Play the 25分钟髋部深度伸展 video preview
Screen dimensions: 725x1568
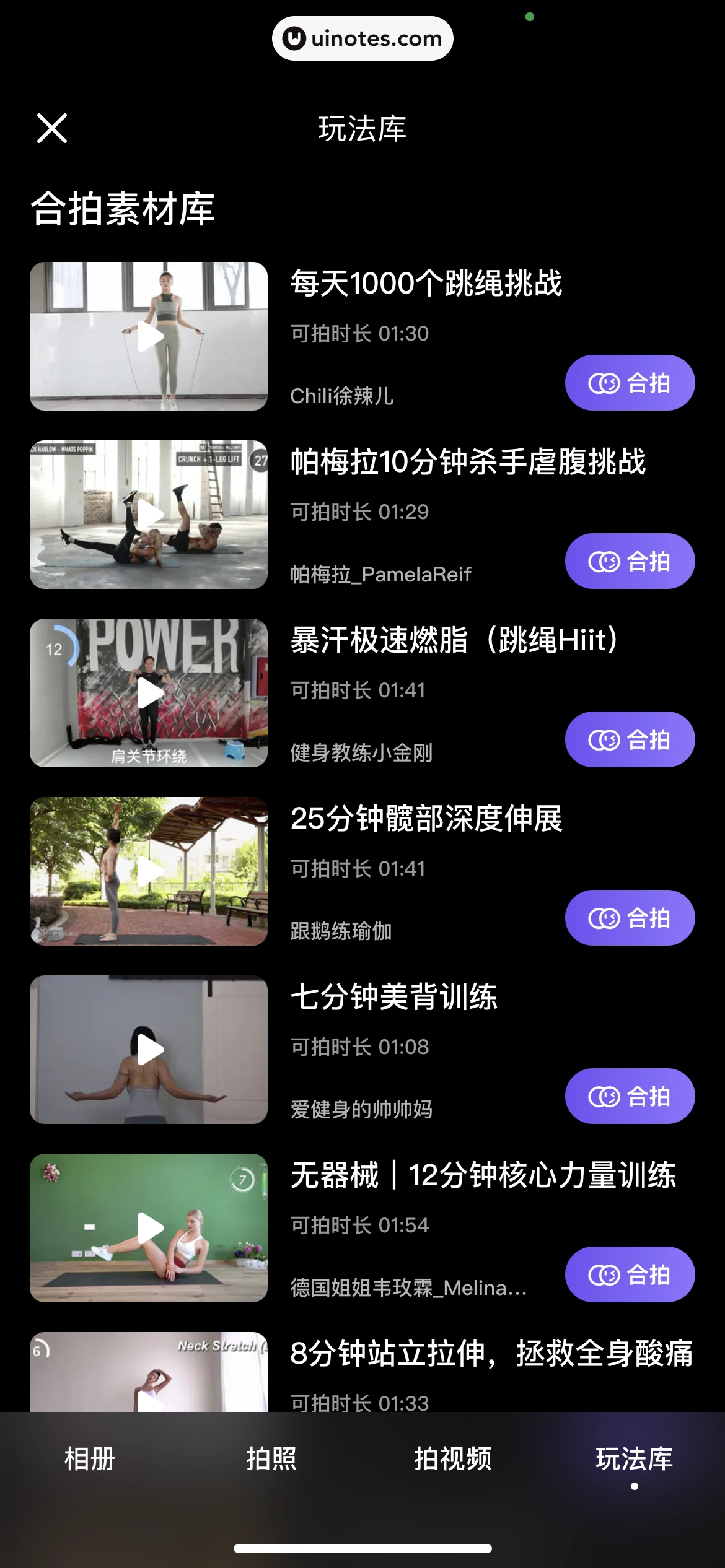click(x=149, y=872)
